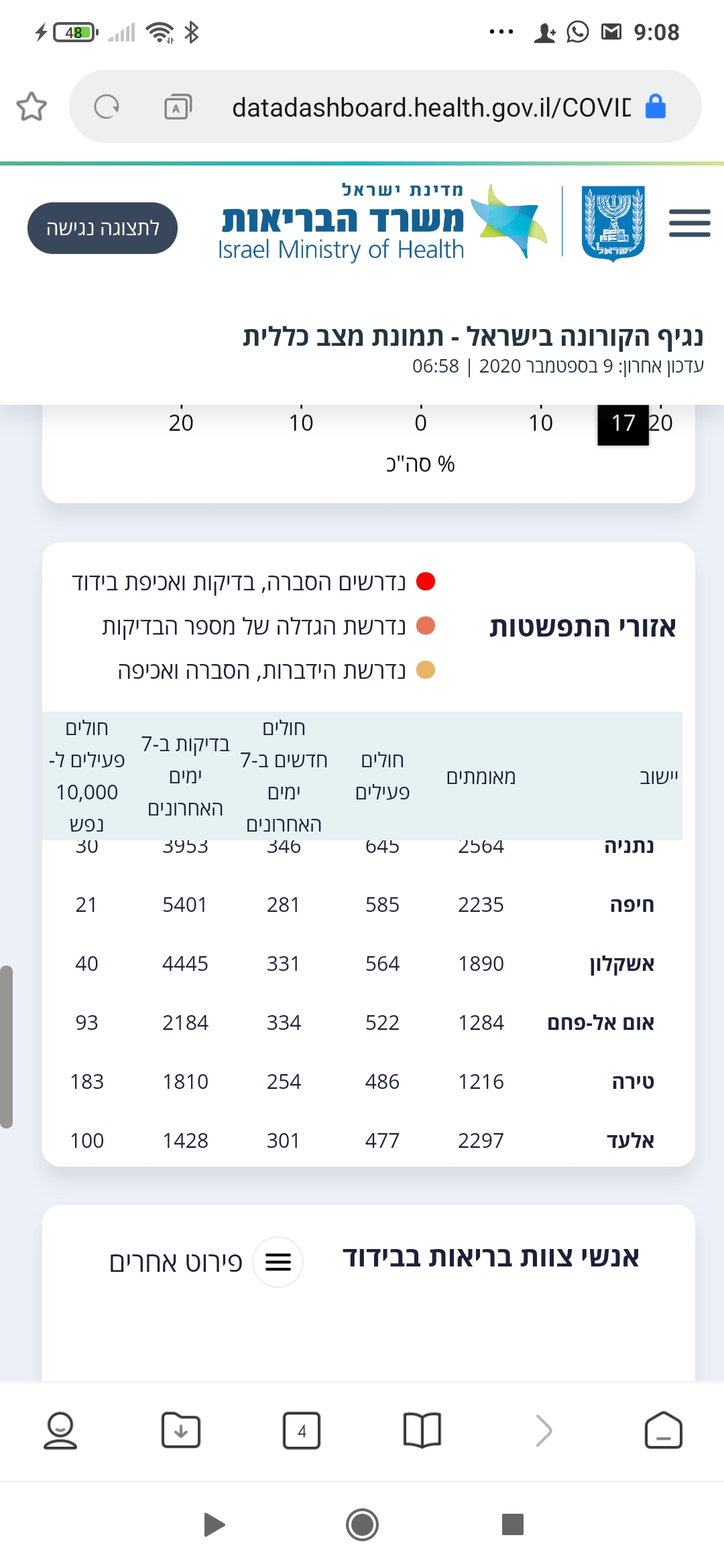Sort table by מאומתים column
This screenshot has height=1568, width=724.
481,777
